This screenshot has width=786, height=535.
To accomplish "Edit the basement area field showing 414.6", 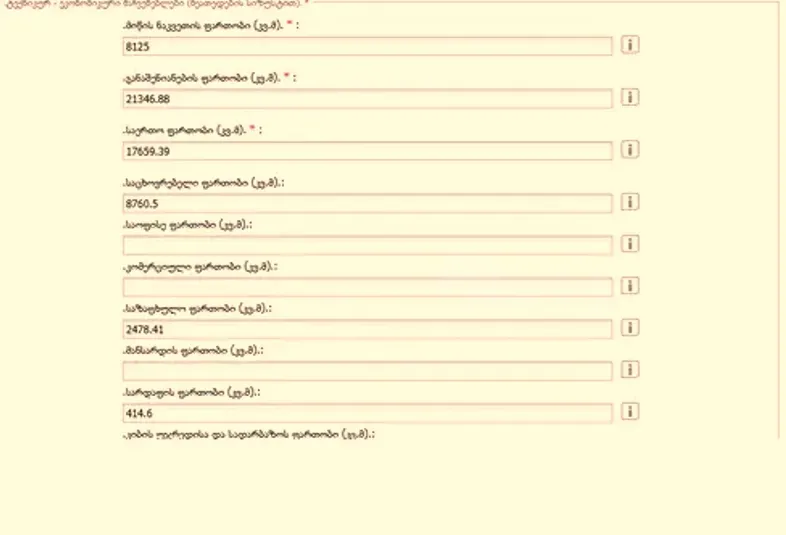I will point(366,413).
